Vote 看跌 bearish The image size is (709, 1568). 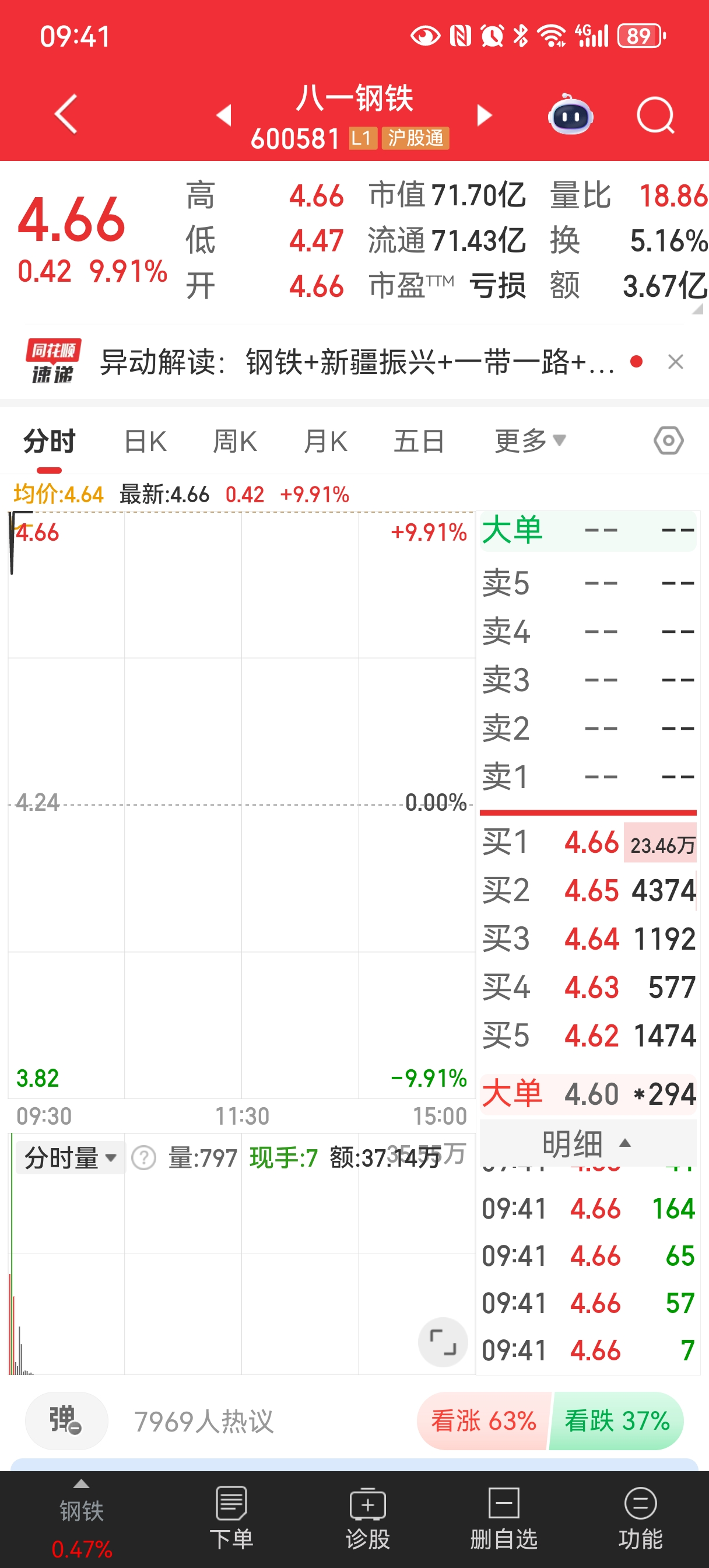616,1420
